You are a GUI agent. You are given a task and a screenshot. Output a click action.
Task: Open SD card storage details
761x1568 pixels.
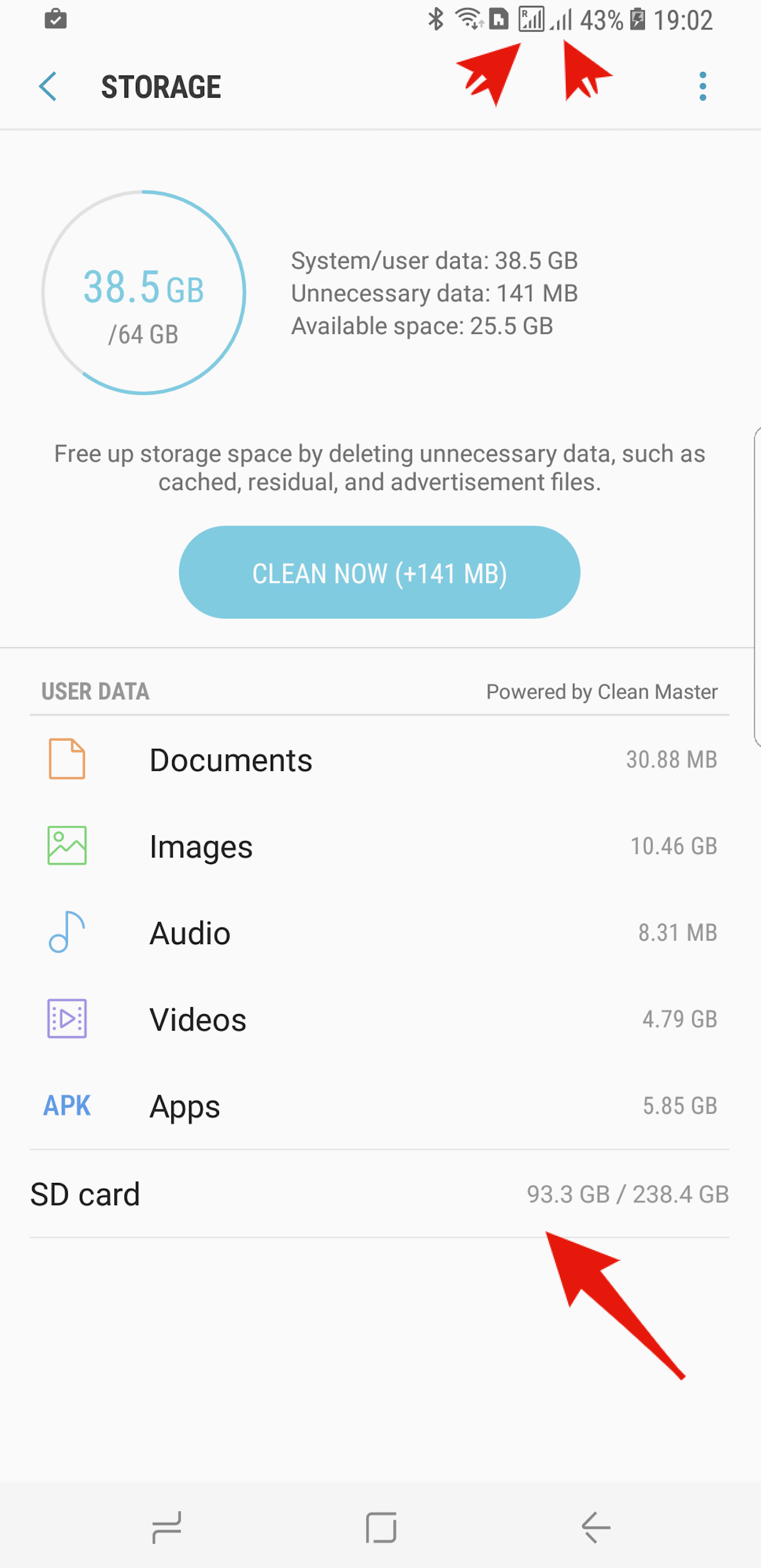[379, 1194]
